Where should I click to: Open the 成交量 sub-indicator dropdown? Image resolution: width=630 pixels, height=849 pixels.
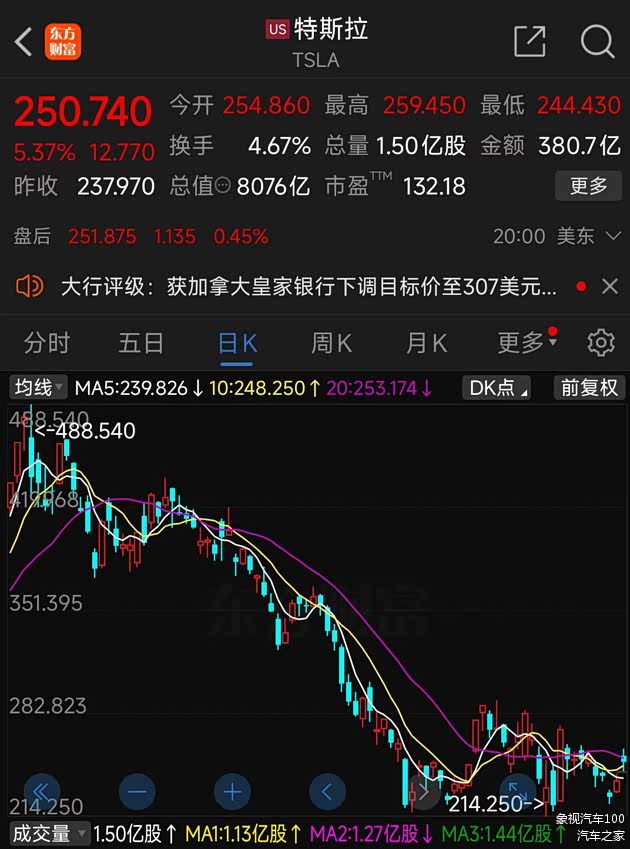(47, 833)
